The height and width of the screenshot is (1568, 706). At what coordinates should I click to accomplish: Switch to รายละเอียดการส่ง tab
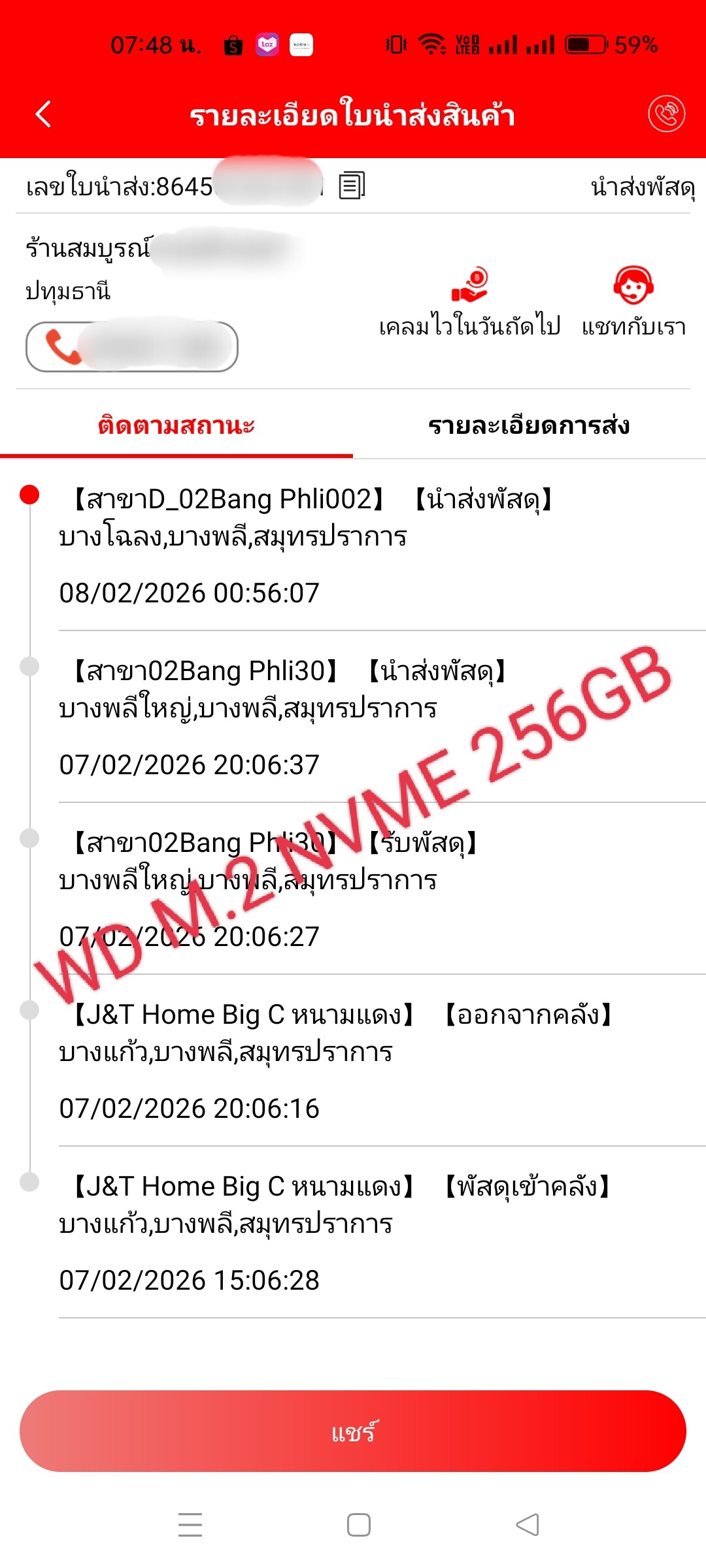(x=529, y=426)
